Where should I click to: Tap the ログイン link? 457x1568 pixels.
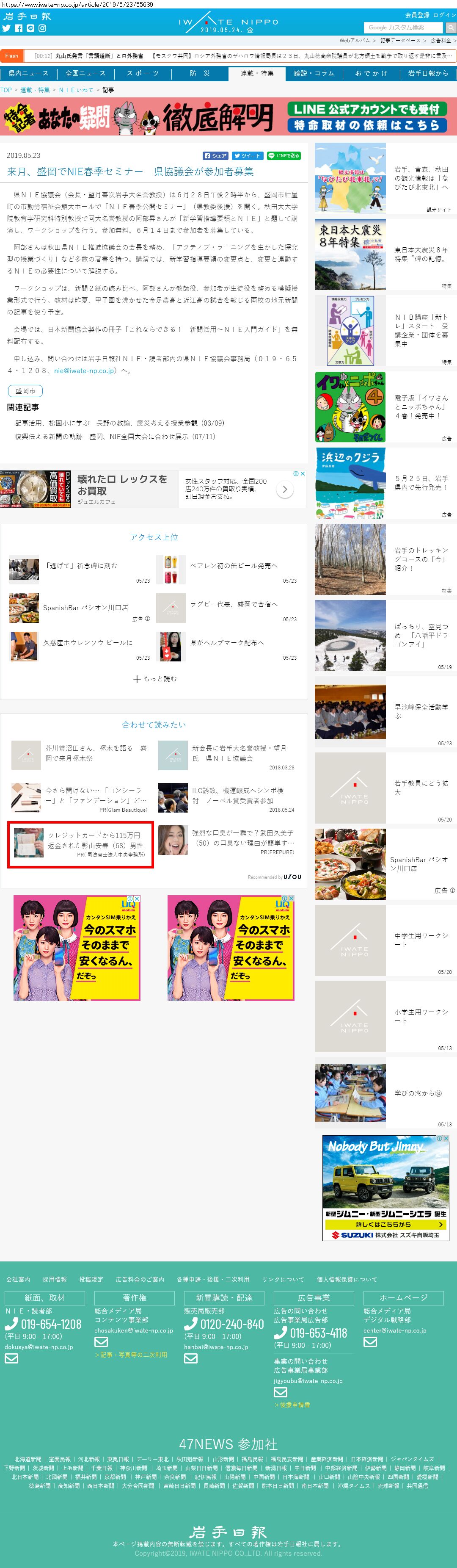(x=444, y=14)
